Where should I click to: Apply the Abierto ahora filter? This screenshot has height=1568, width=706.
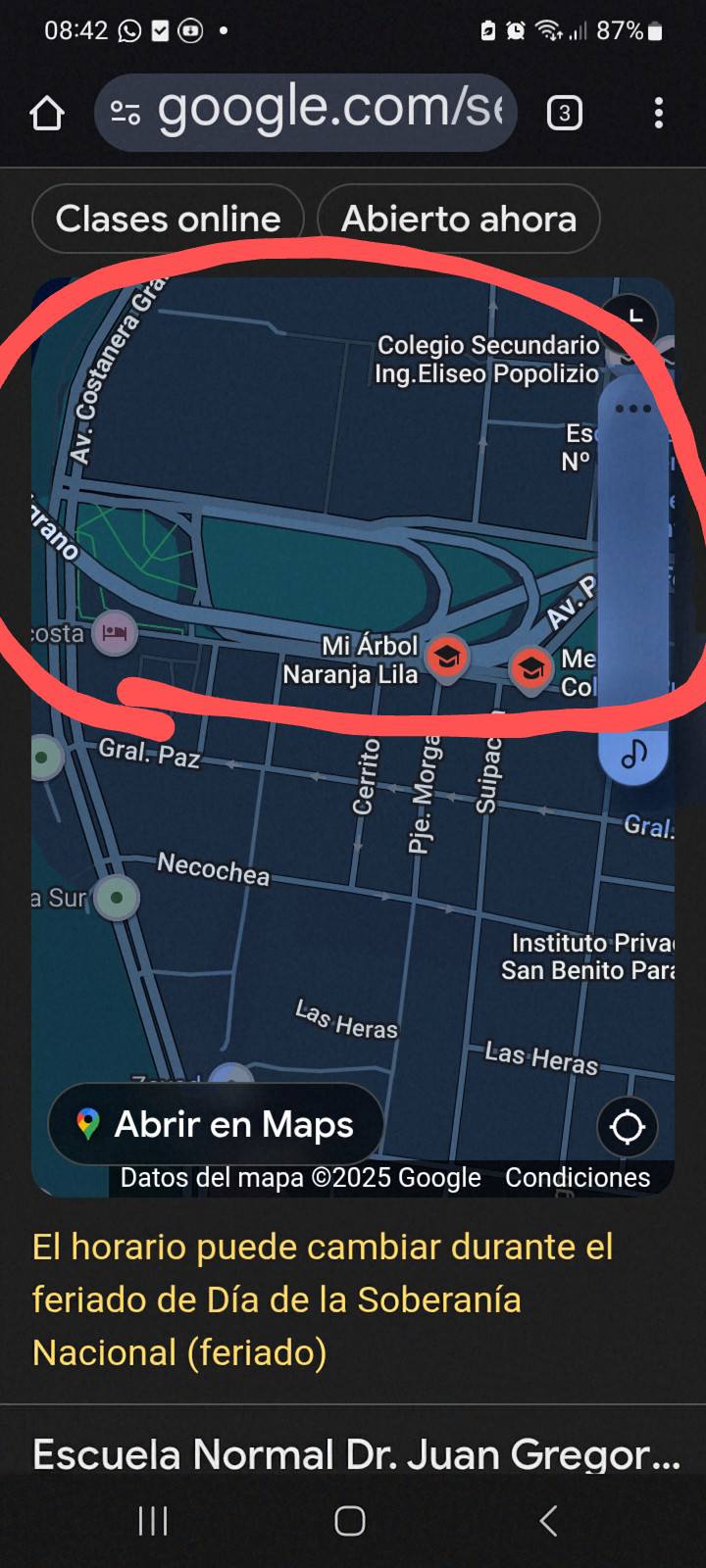click(458, 219)
